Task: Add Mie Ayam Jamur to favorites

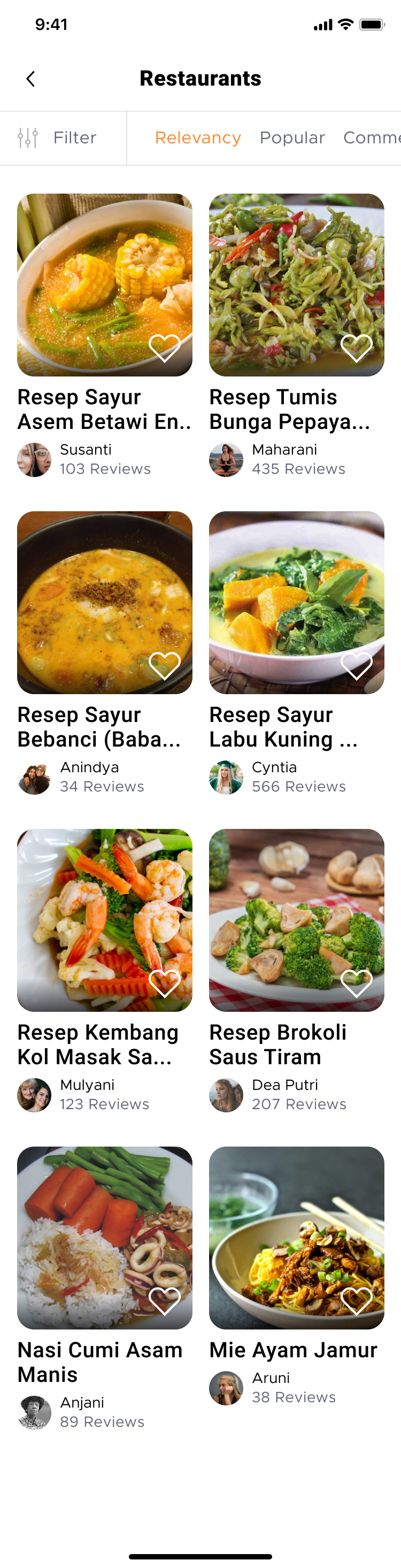Action: pyautogui.click(x=356, y=1301)
